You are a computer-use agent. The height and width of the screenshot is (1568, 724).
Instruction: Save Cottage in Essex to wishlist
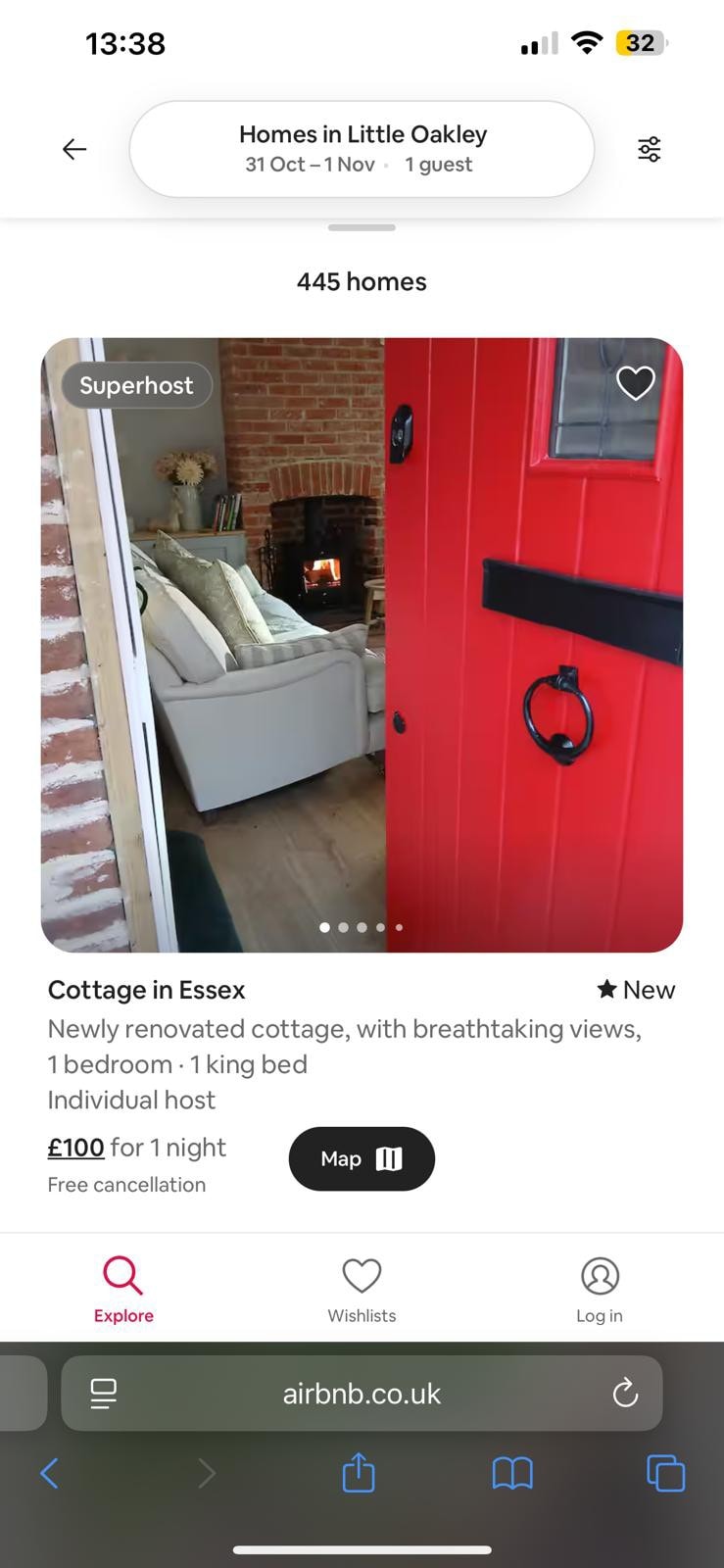point(635,383)
